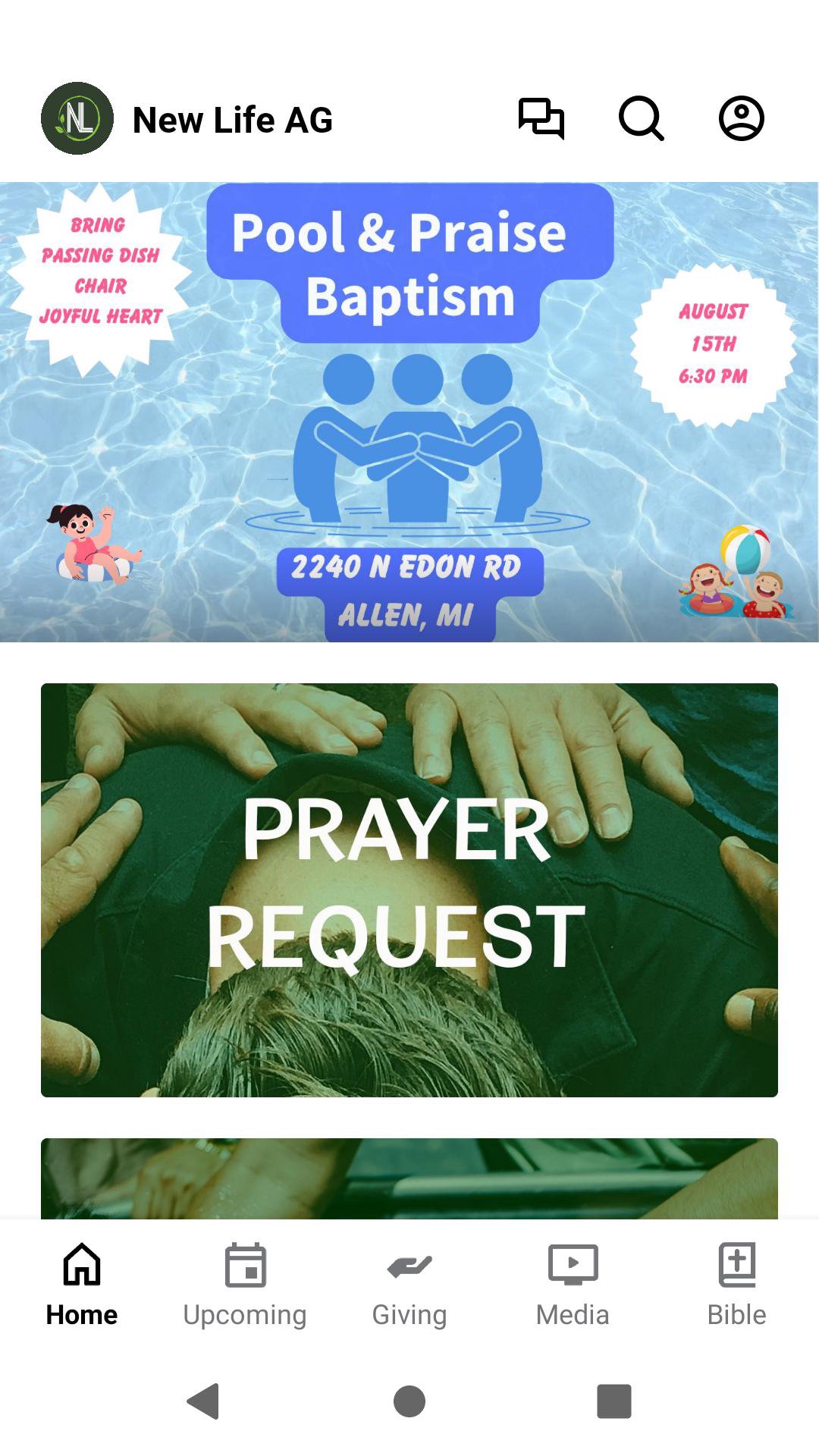Open the Prayer Request card

409,890
